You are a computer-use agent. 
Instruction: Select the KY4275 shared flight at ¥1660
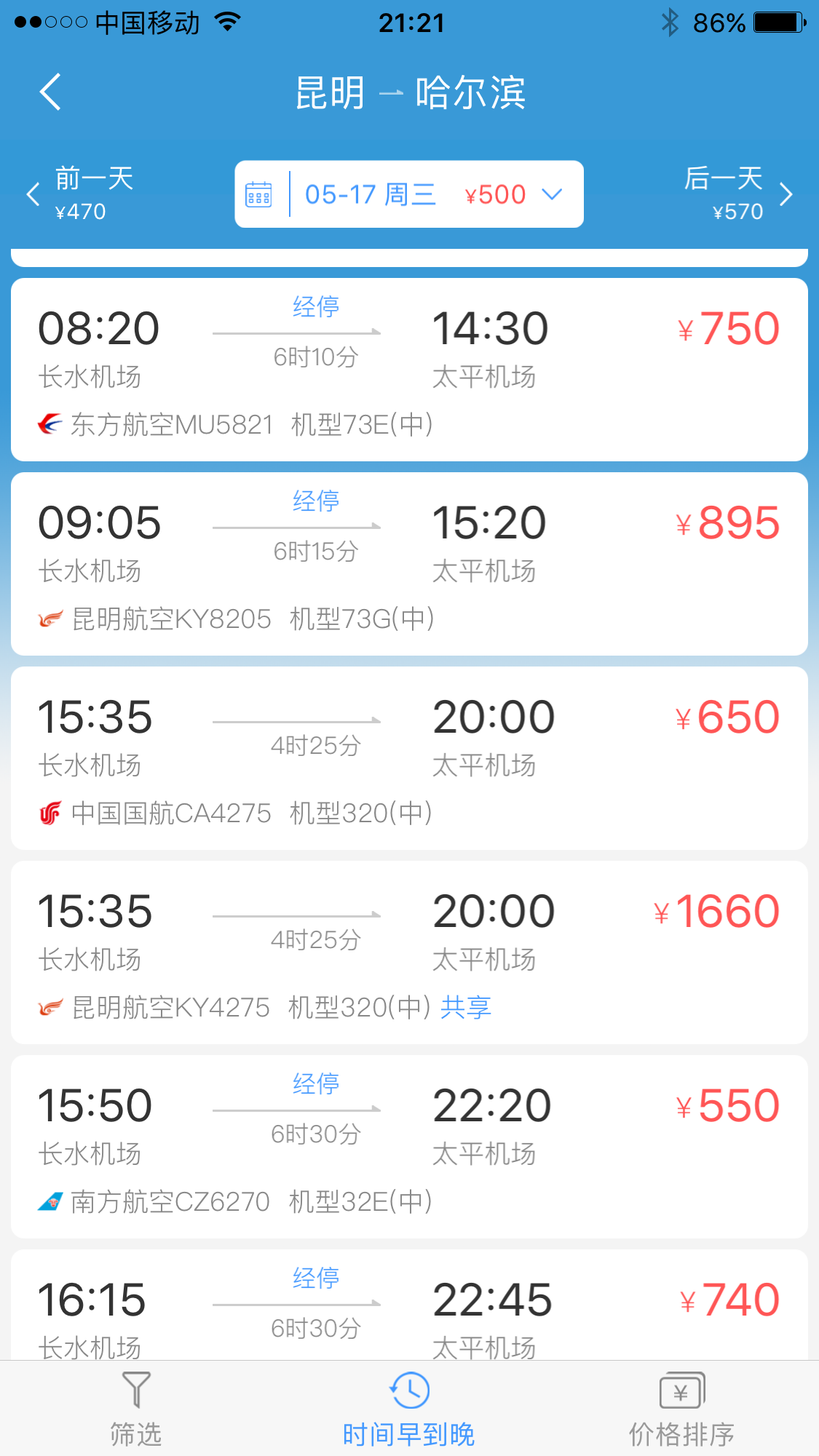[x=409, y=952]
